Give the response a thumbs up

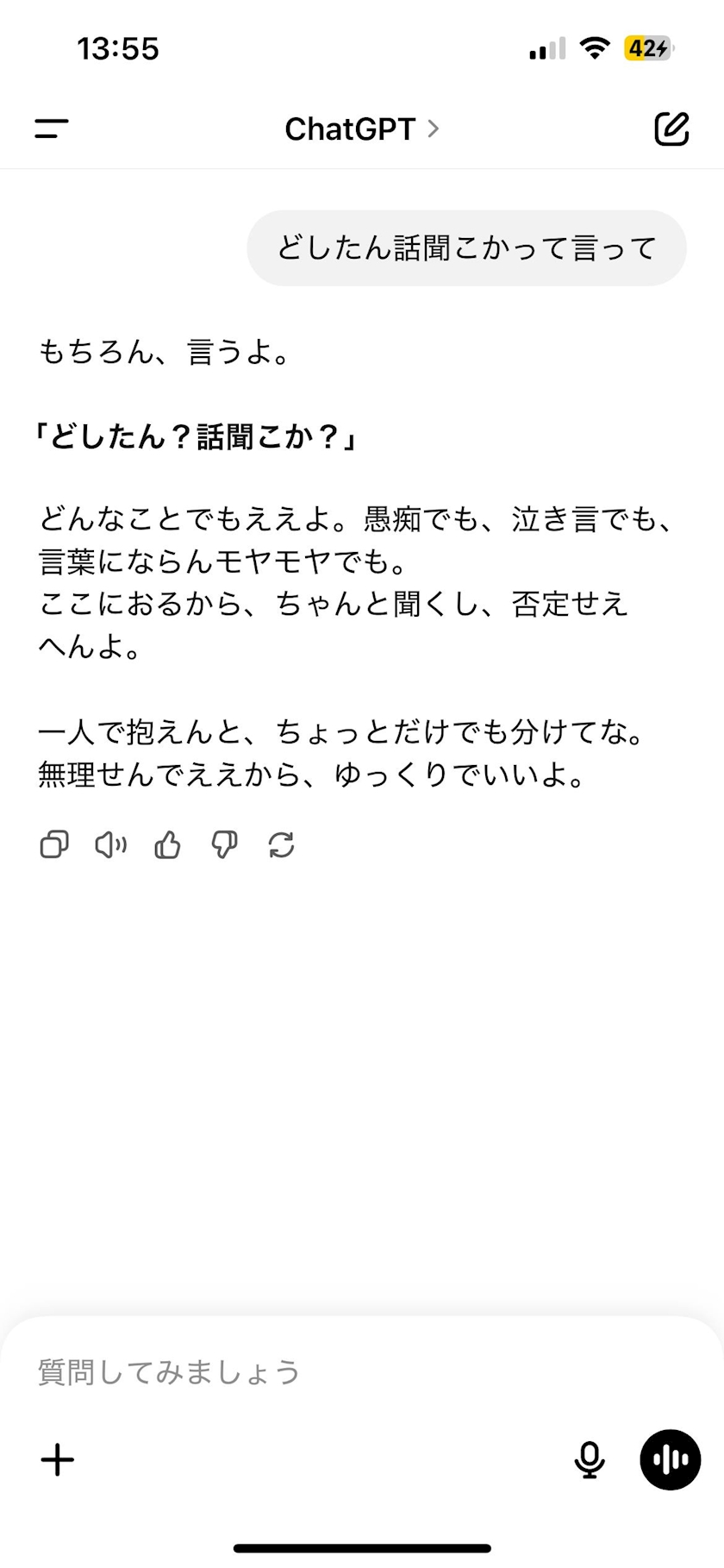coord(167,844)
